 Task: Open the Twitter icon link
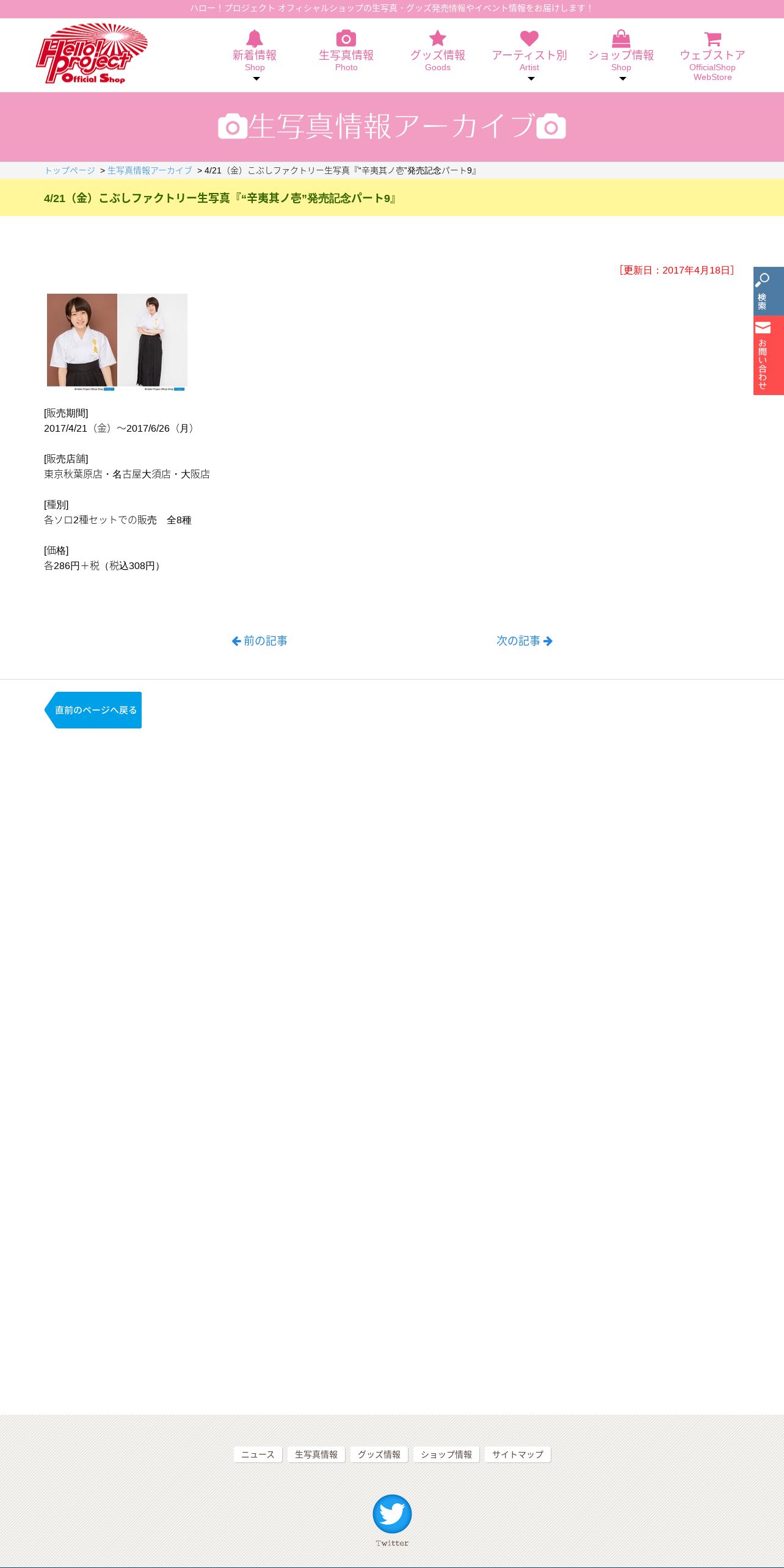point(392,1520)
